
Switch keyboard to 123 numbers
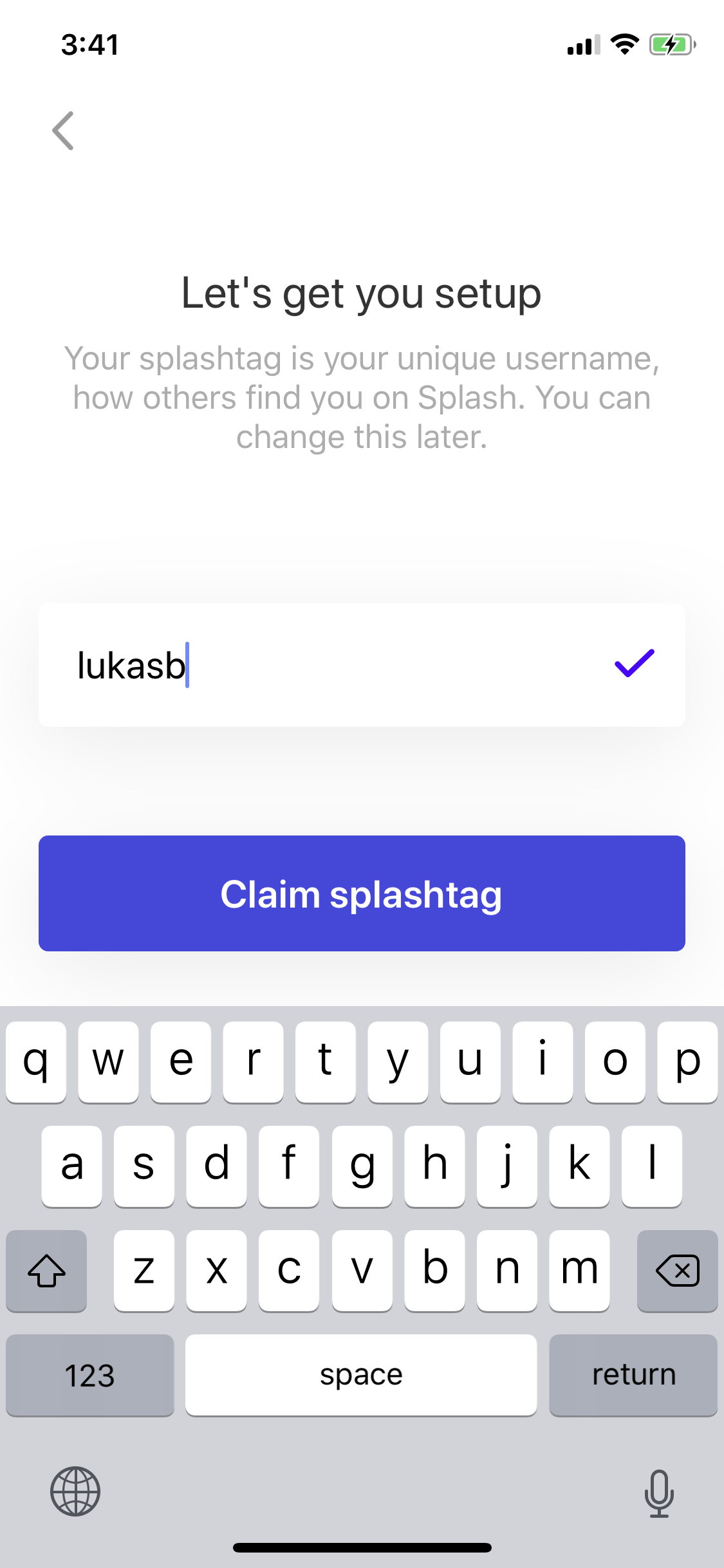point(90,1375)
